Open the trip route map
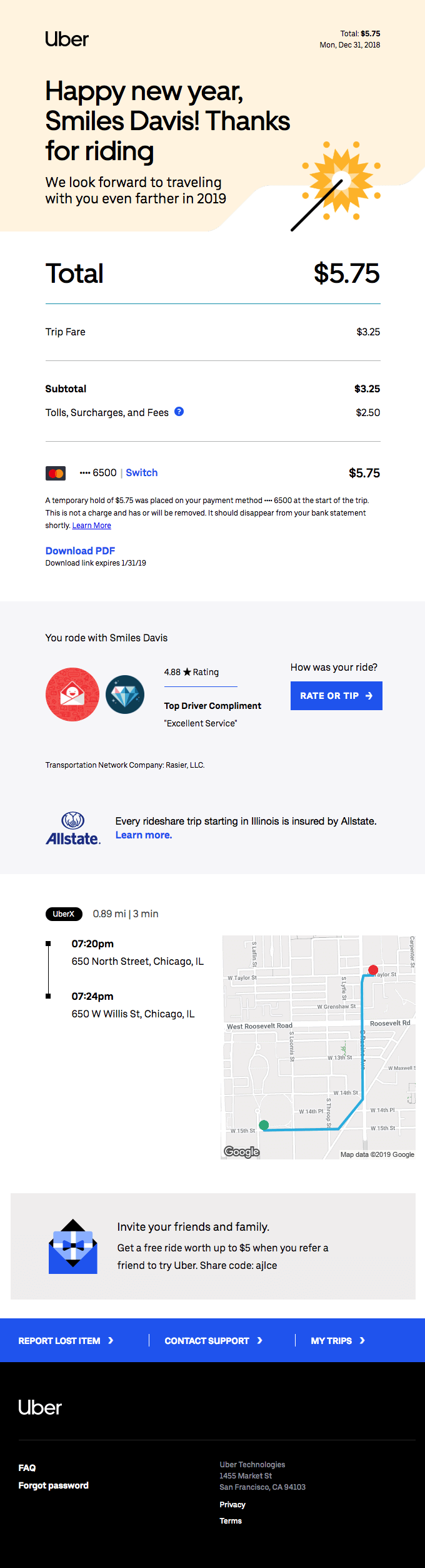Screen dimensions: 425x1568 click(x=319, y=1047)
